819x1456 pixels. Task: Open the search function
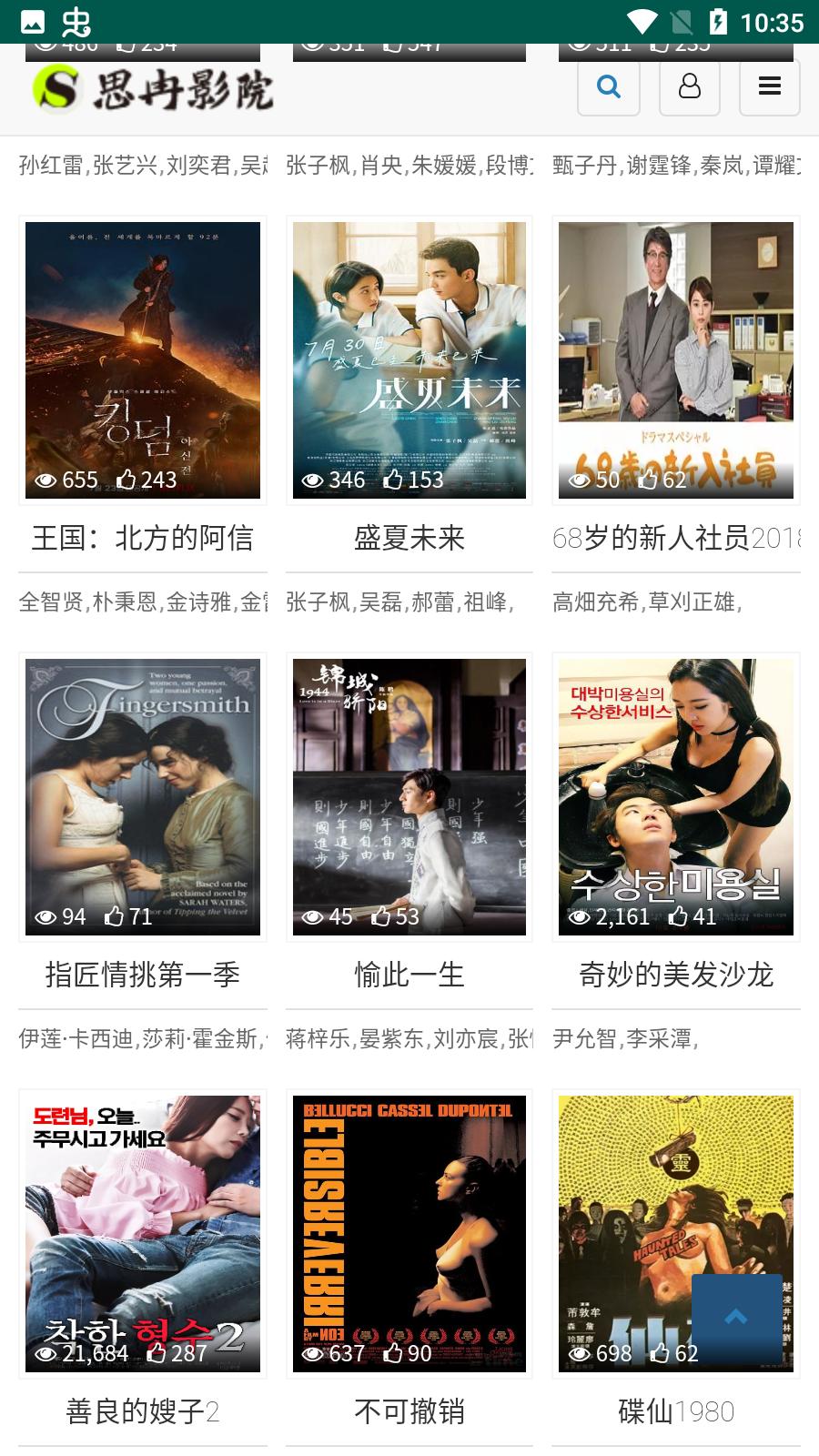(x=608, y=87)
